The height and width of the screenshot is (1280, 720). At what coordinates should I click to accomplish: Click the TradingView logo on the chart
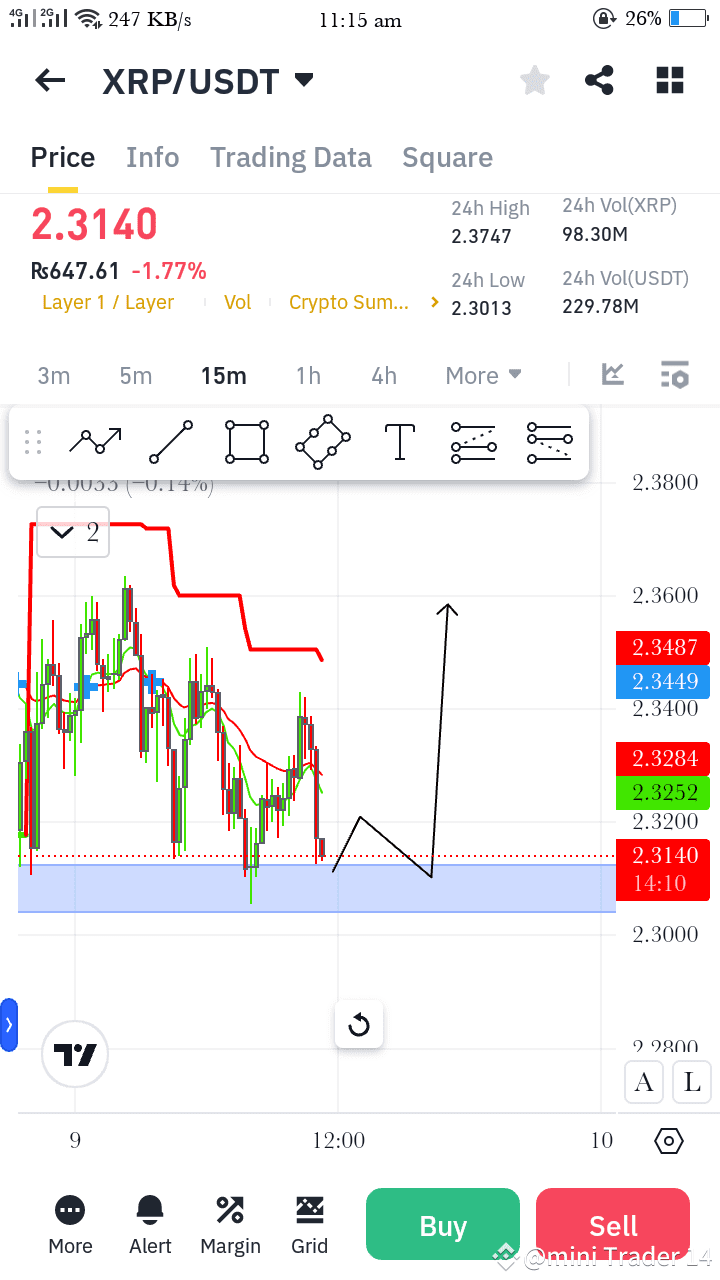[x=75, y=1054]
